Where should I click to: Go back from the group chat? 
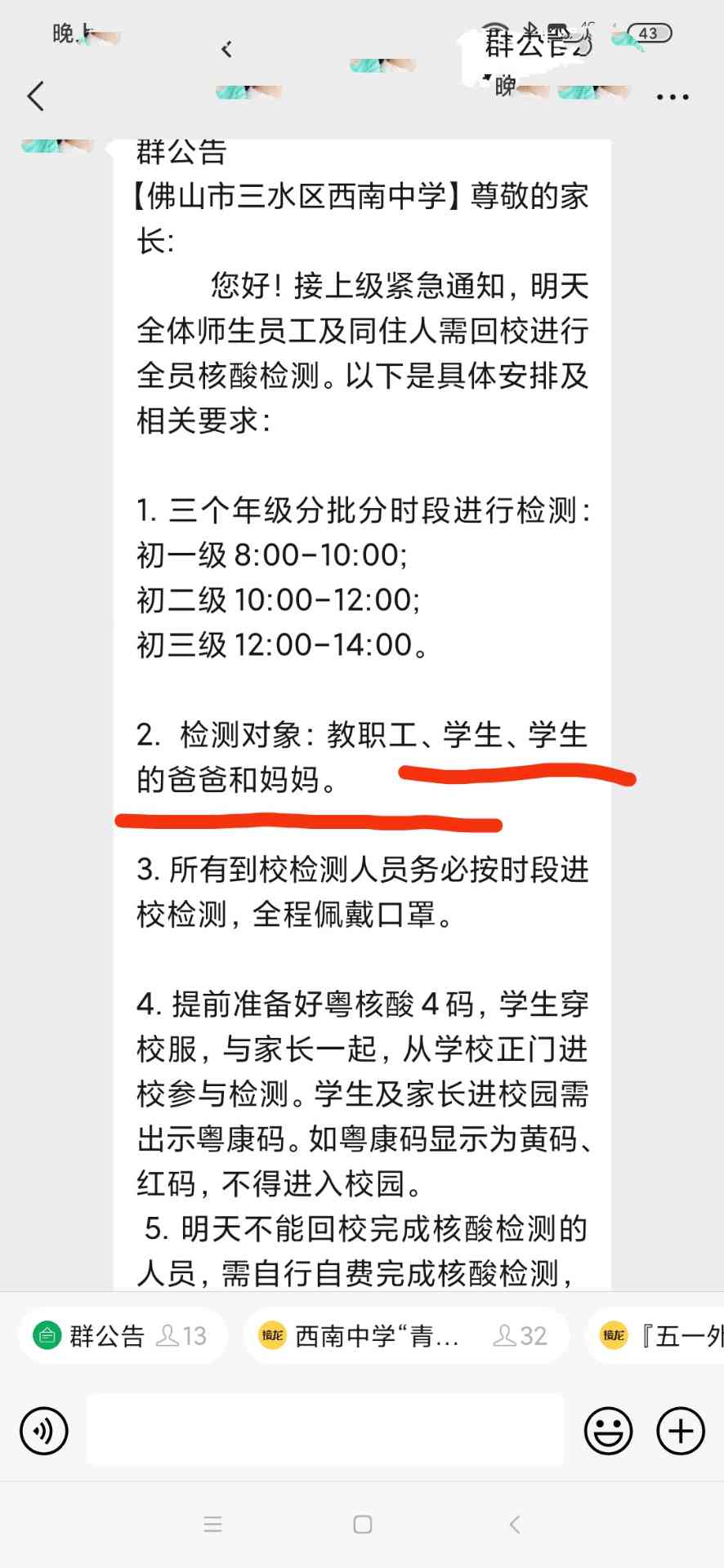35,96
